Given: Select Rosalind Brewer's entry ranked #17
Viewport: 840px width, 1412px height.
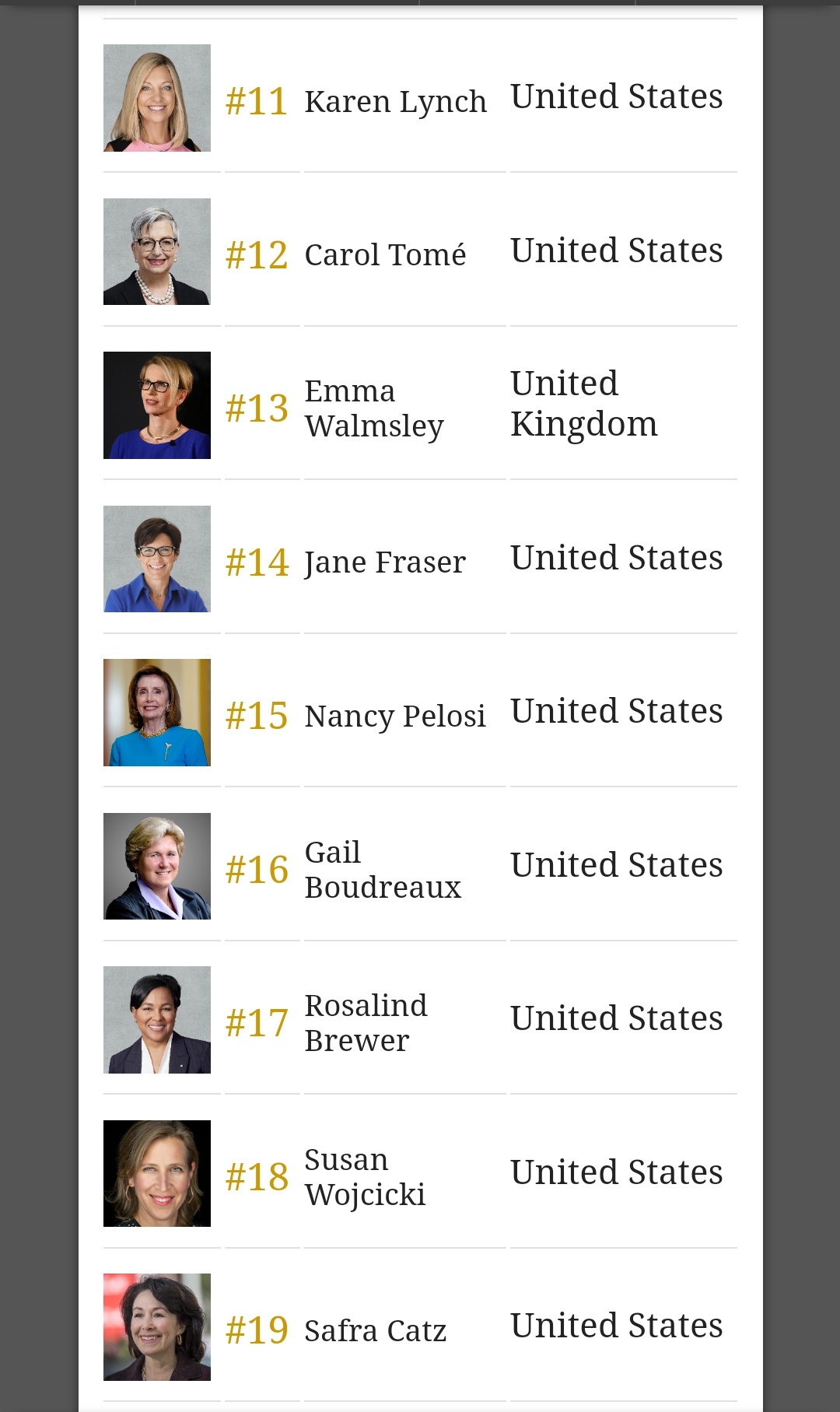Looking at the screenshot, I should click(x=366, y=1022).
